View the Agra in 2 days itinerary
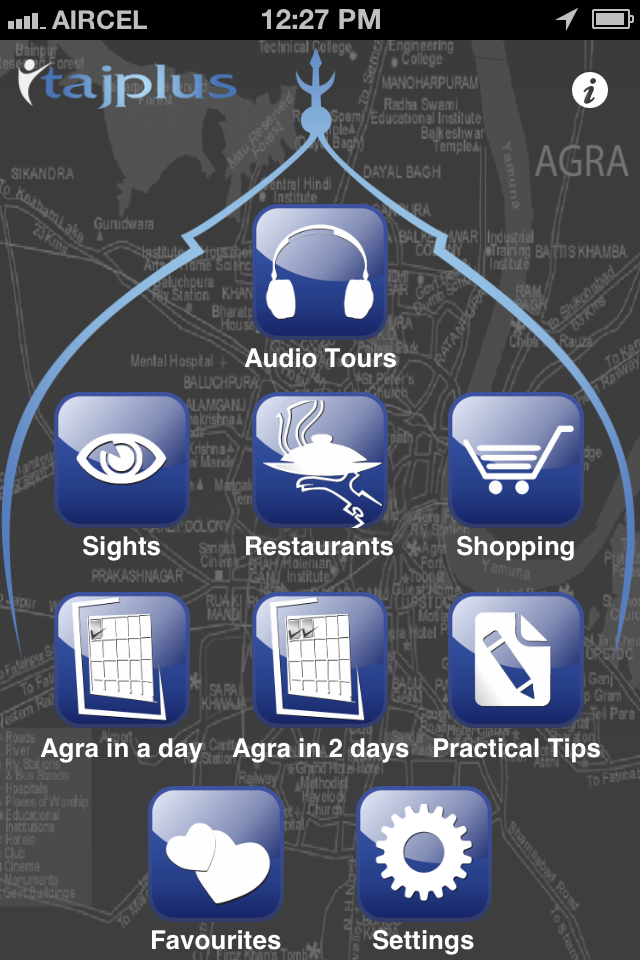The height and width of the screenshot is (960, 640). pyautogui.click(x=320, y=660)
